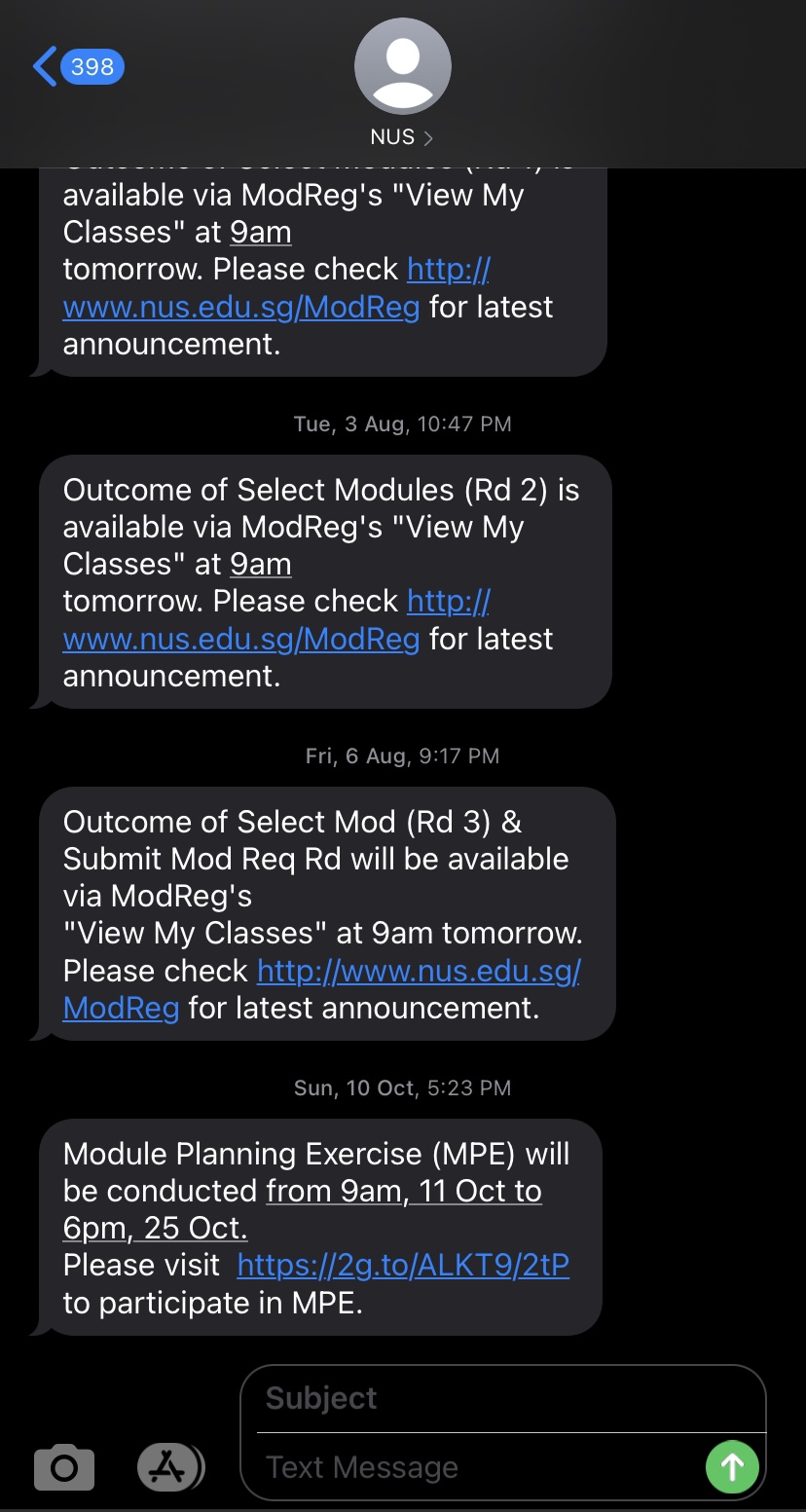Send the message with green arrow
This screenshot has height=1512, width=806.
pos(732,1466)
